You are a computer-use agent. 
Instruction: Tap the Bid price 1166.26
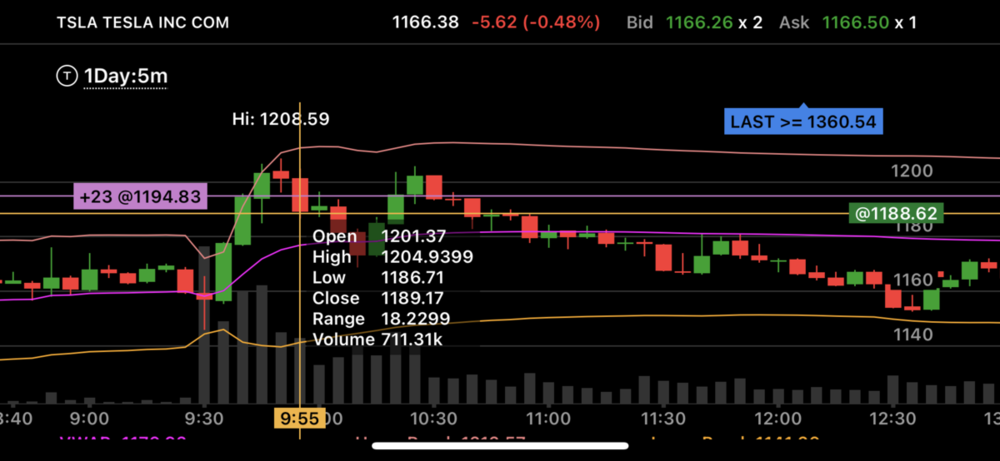[697, 21]
